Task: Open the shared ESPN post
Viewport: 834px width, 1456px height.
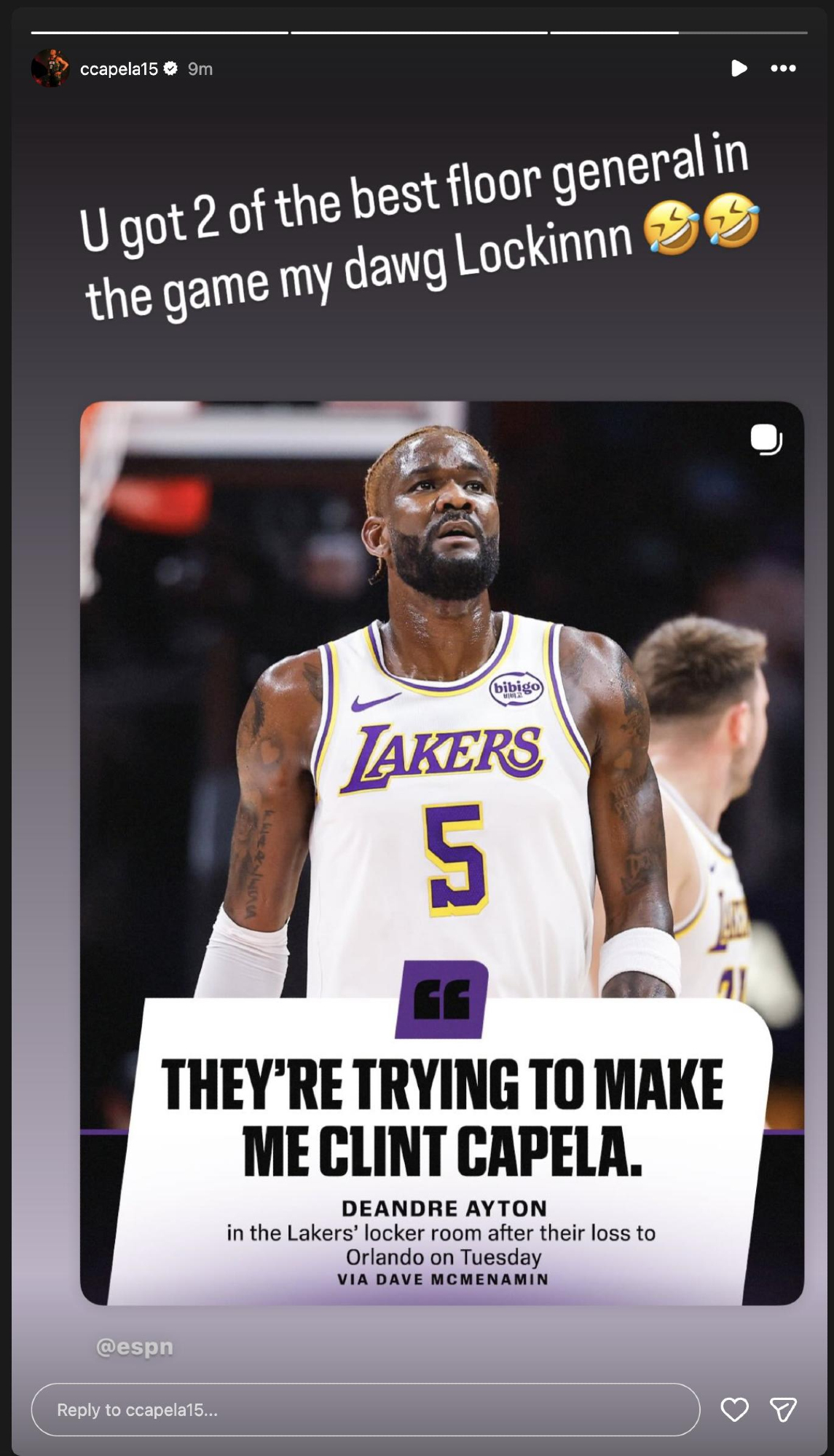Action: pos(441,852)
